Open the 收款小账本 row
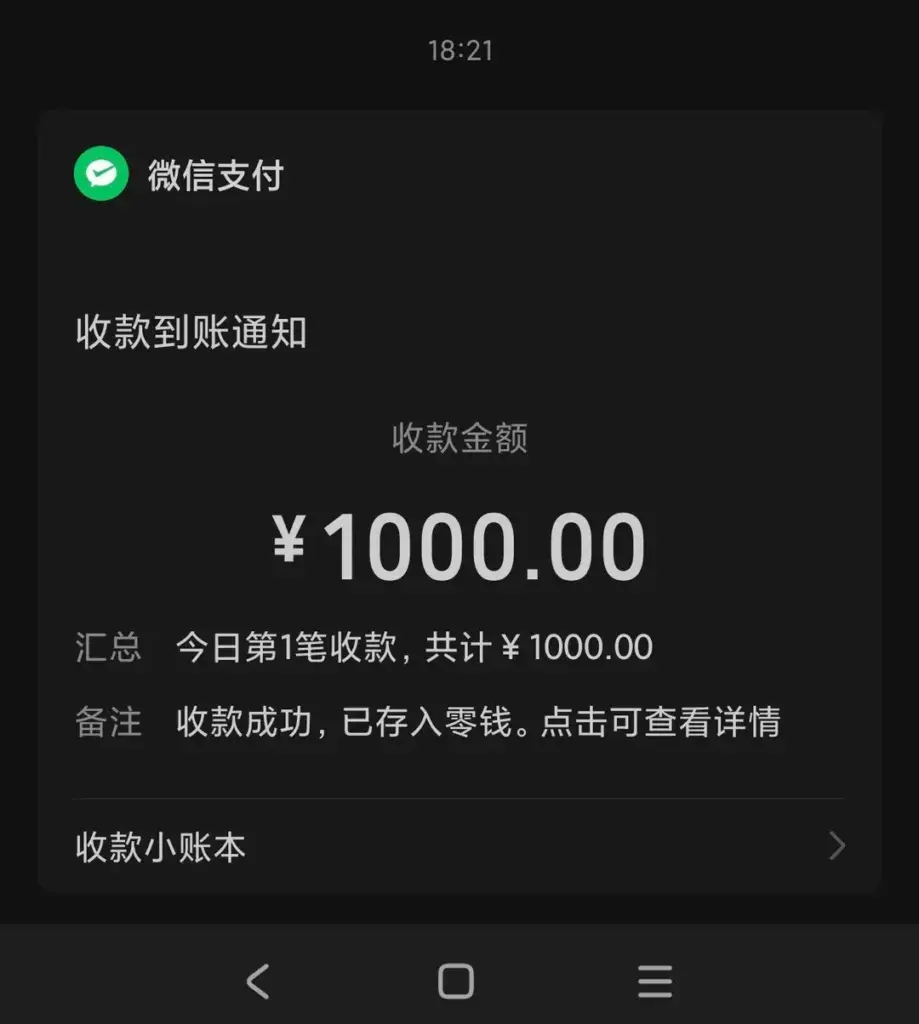This screenshot has height=1024, width=919. 460,848
